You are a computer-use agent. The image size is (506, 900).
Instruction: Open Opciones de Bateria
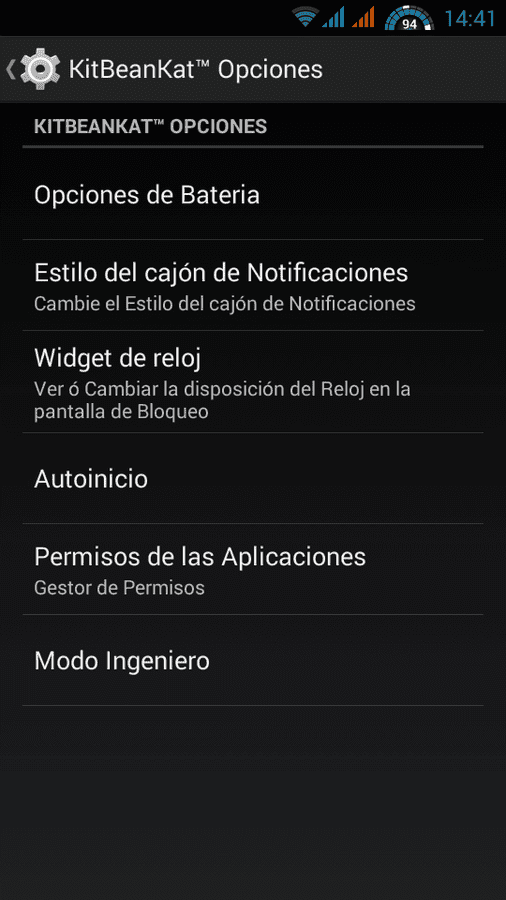[x=253, y=195]
